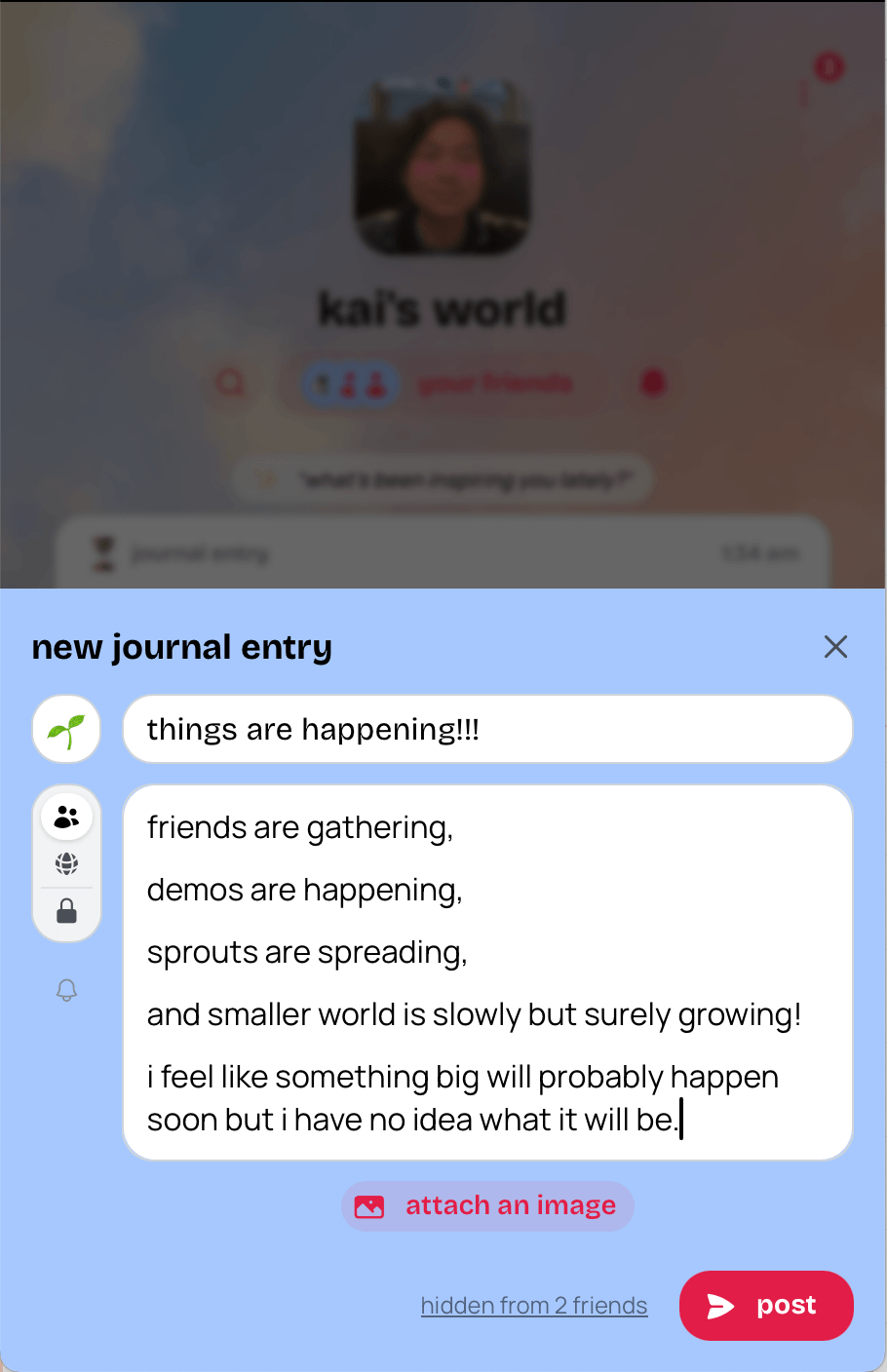Attach an image to the entry
Image resolution: width=887 pixels, height=1372 pixels.
click(x=487, y=1206)
